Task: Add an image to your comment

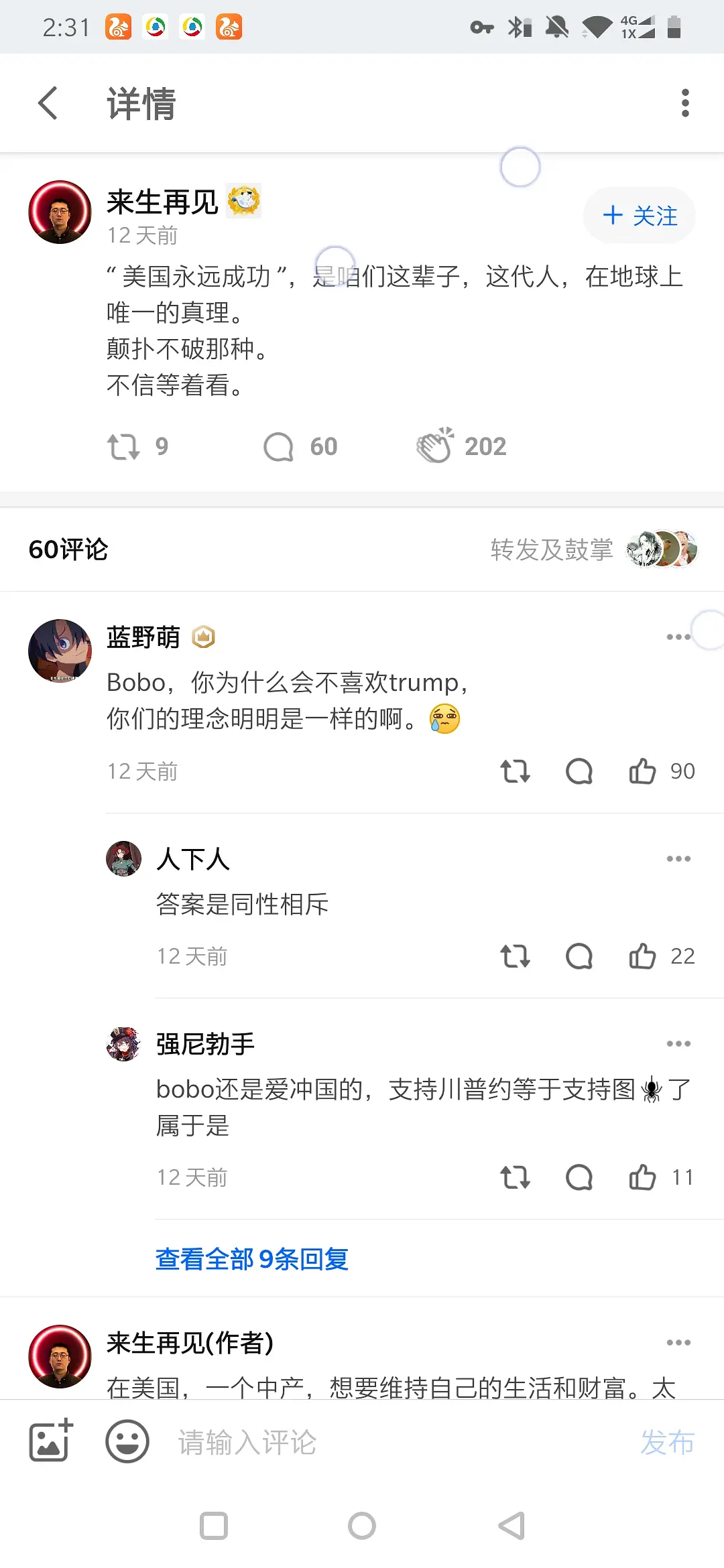Action: [x=50, y=1441]
